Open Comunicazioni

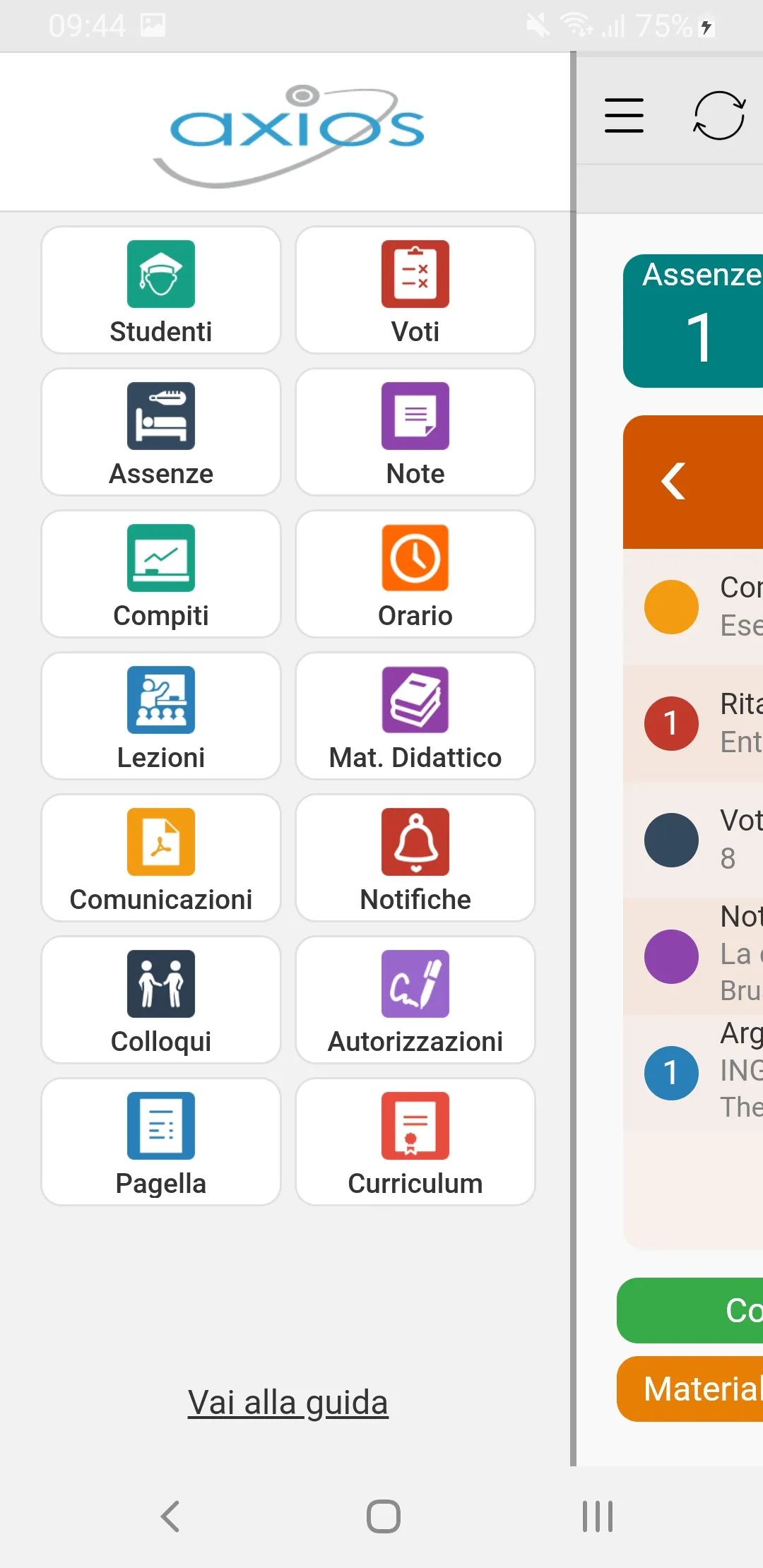161,858
